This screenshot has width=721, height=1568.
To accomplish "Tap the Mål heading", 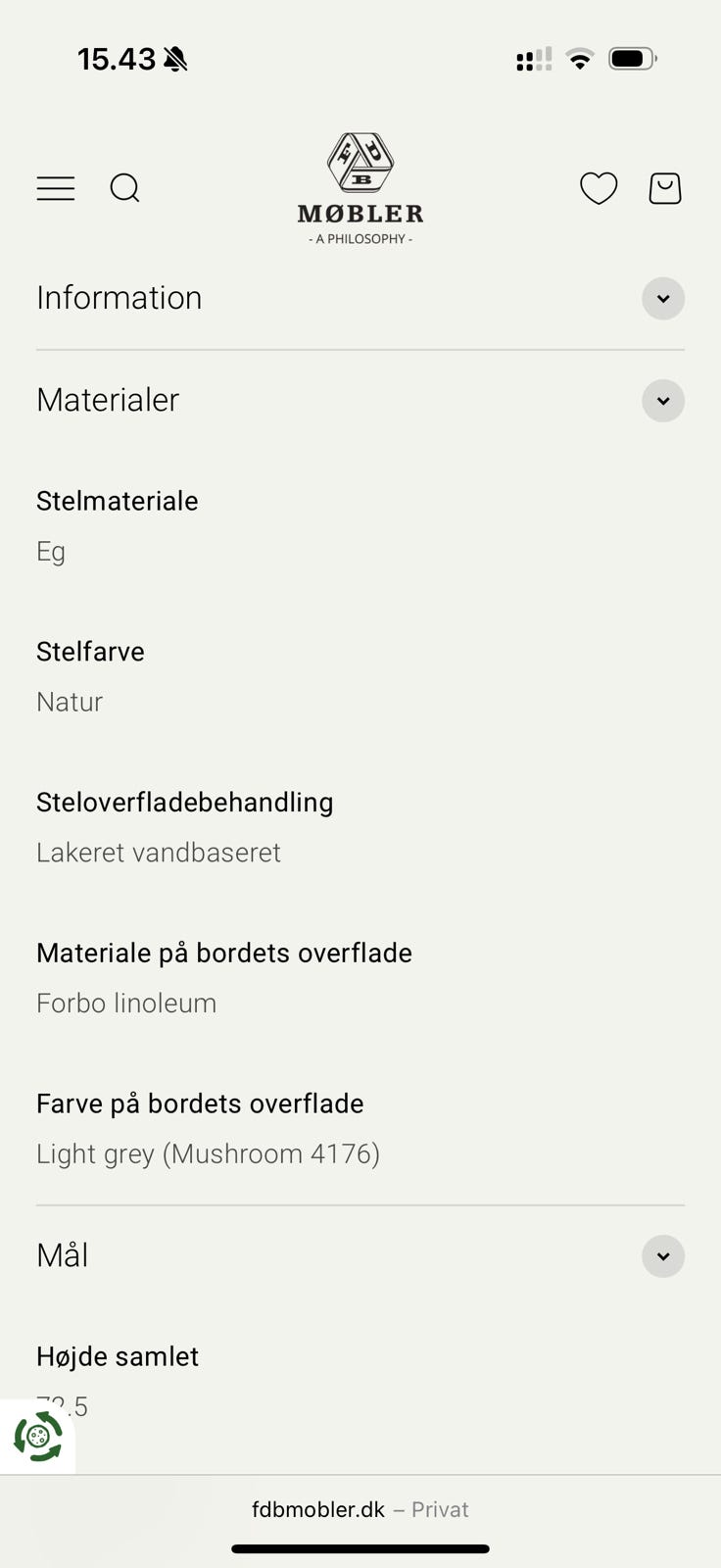I will point(63,1254).
